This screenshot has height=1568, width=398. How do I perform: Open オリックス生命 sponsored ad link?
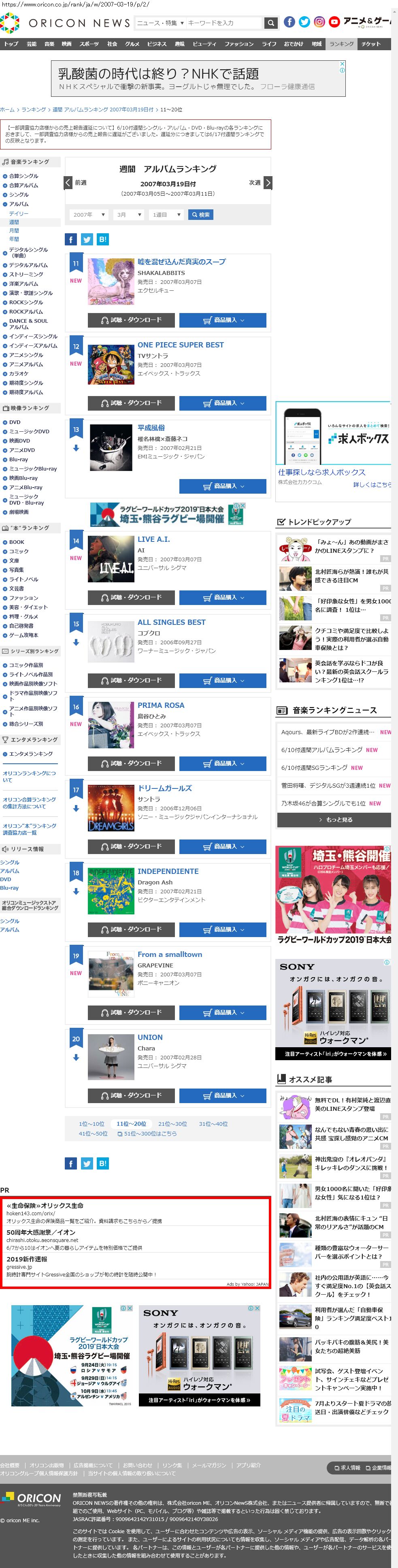click(x=45, y=1205)
